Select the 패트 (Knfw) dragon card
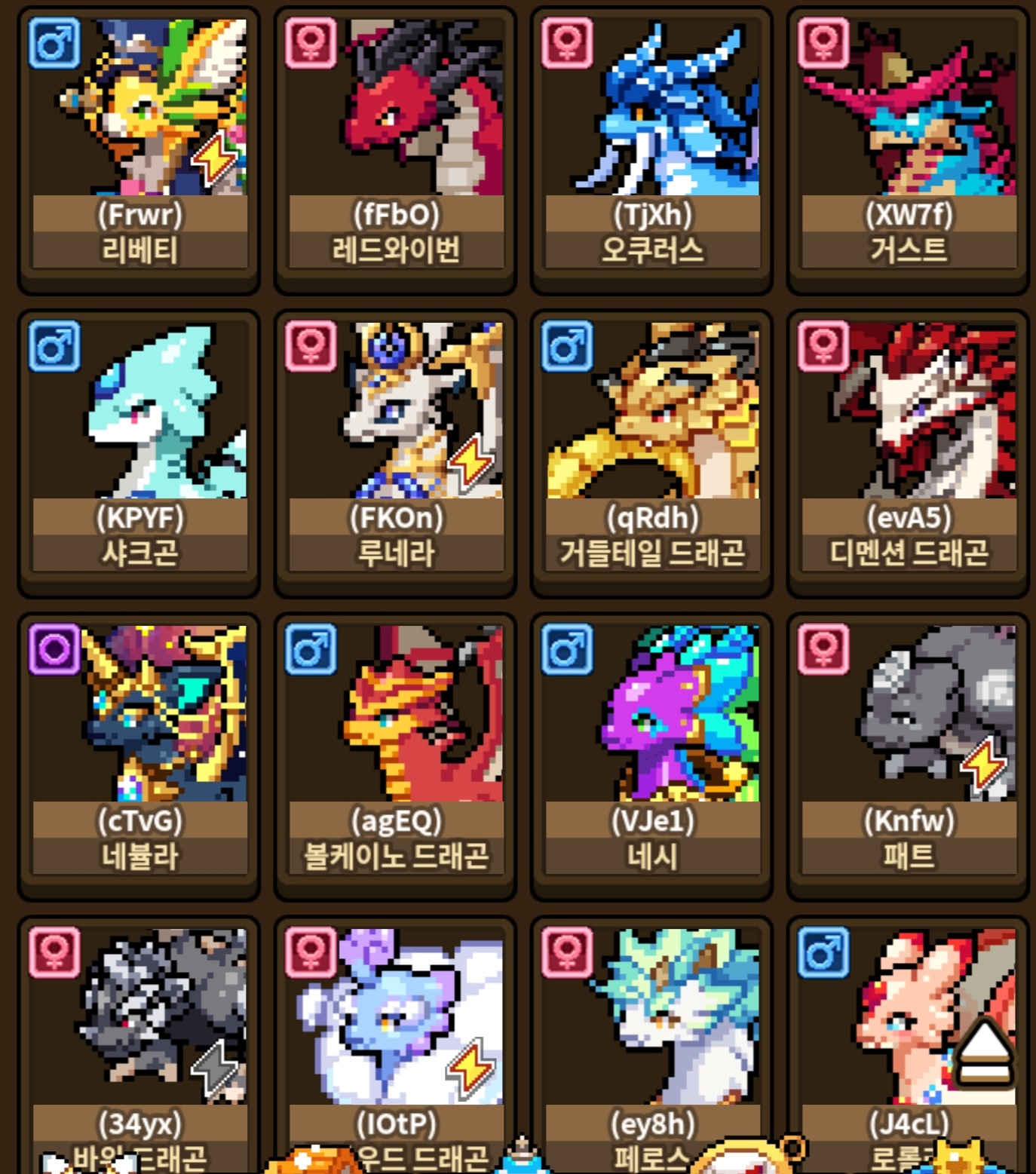The width and height of the screenshot is (1036, 1174). point(909,750)
